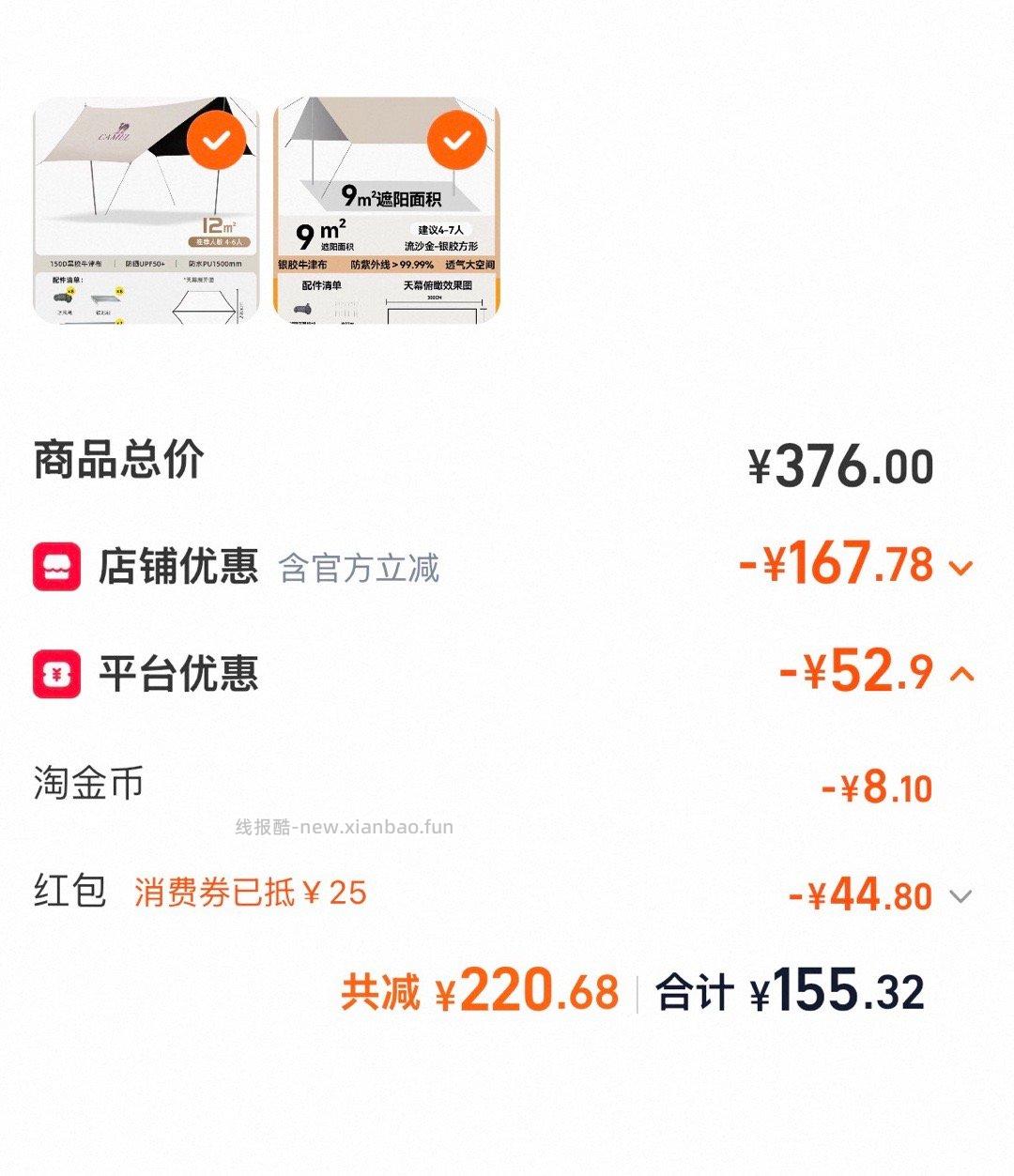Expand the 红包 discount details
This screenshot has height=1176, width=1014.
tap(960, 897)
